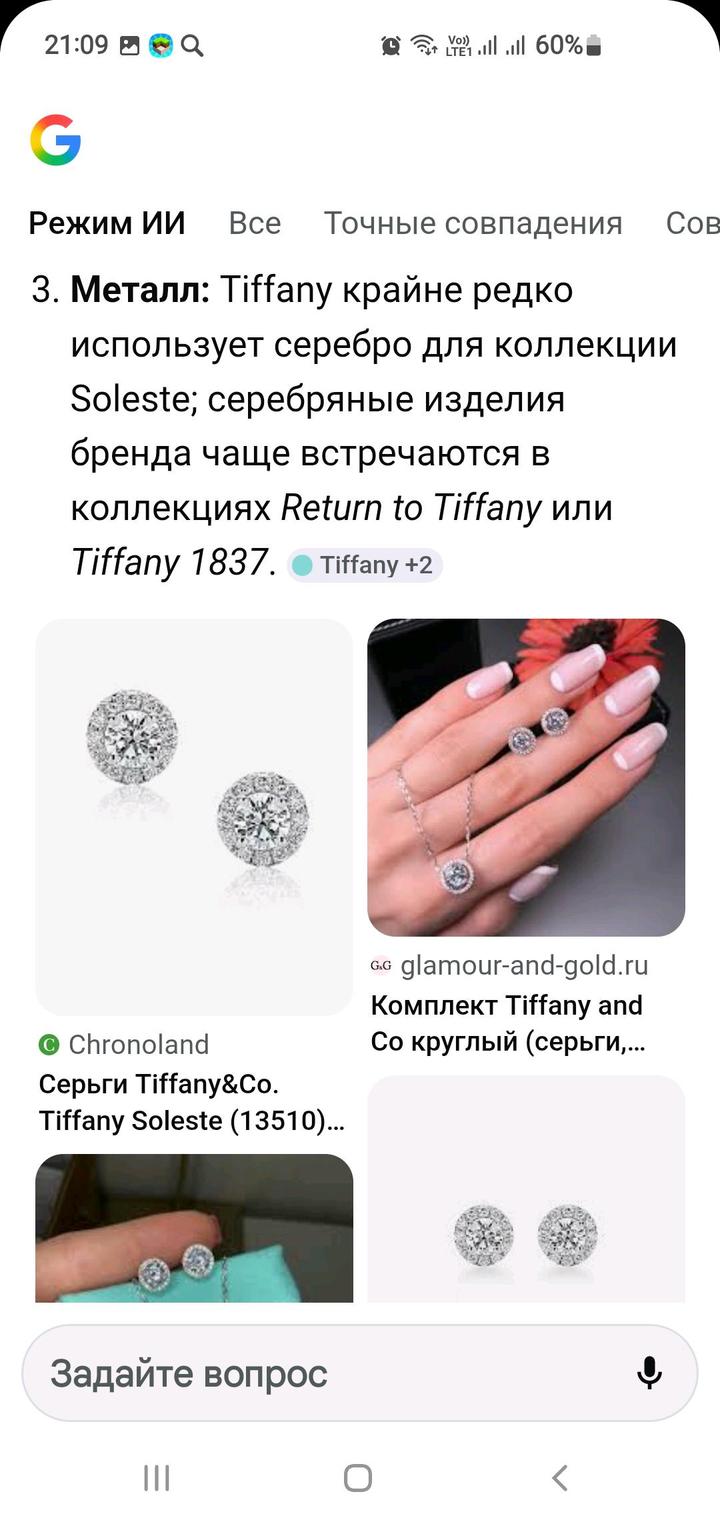The image size is (720, 1520).
Task: Open Chronoland Tiffany Soleste earrings result
Action: [194, 817]
